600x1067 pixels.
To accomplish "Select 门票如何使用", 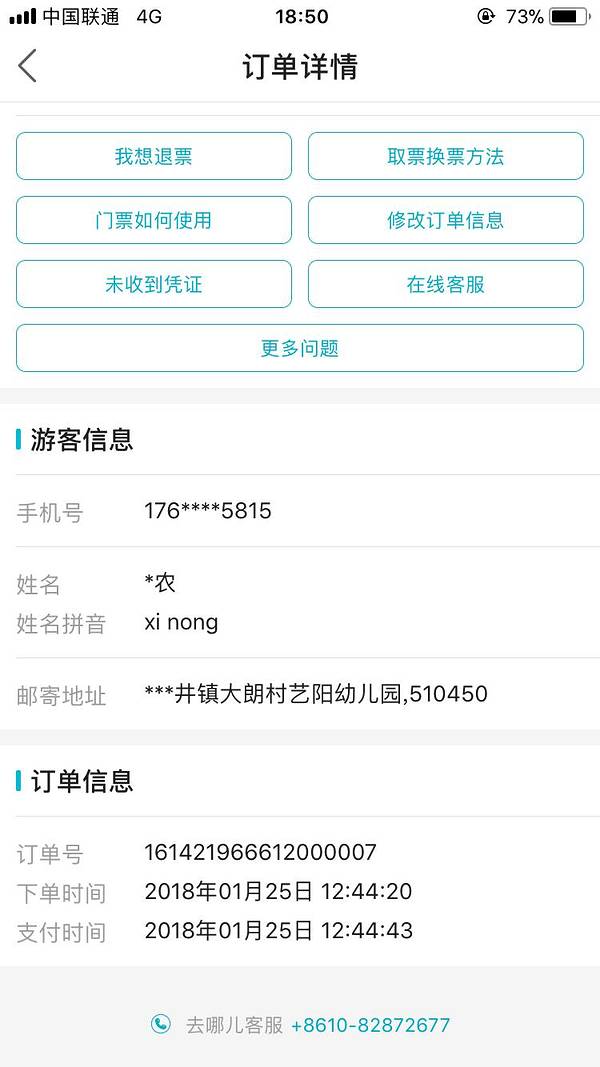I will click(154, 220).
